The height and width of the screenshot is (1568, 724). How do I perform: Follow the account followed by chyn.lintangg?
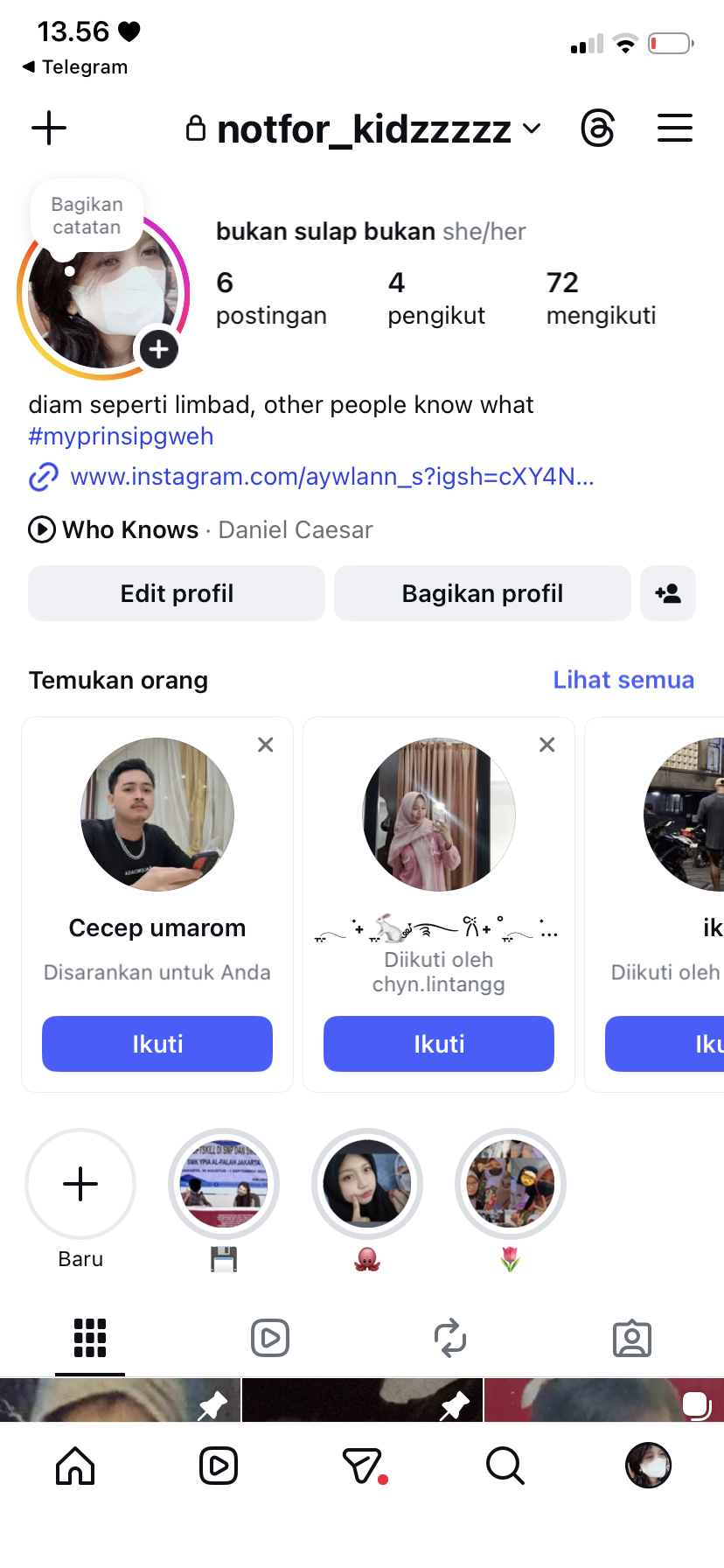pyautogui.click(x=439, y=1044)
